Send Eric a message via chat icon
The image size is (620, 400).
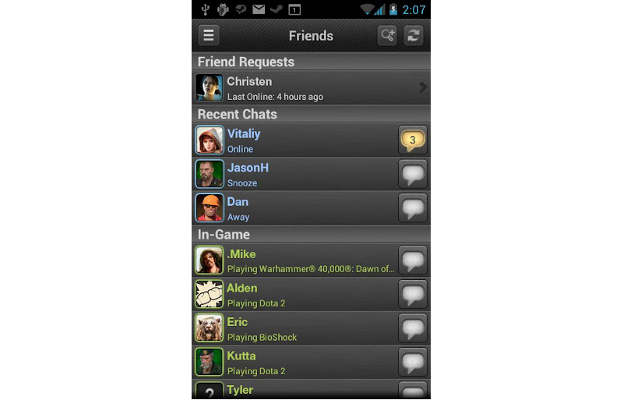coord(413,329)
